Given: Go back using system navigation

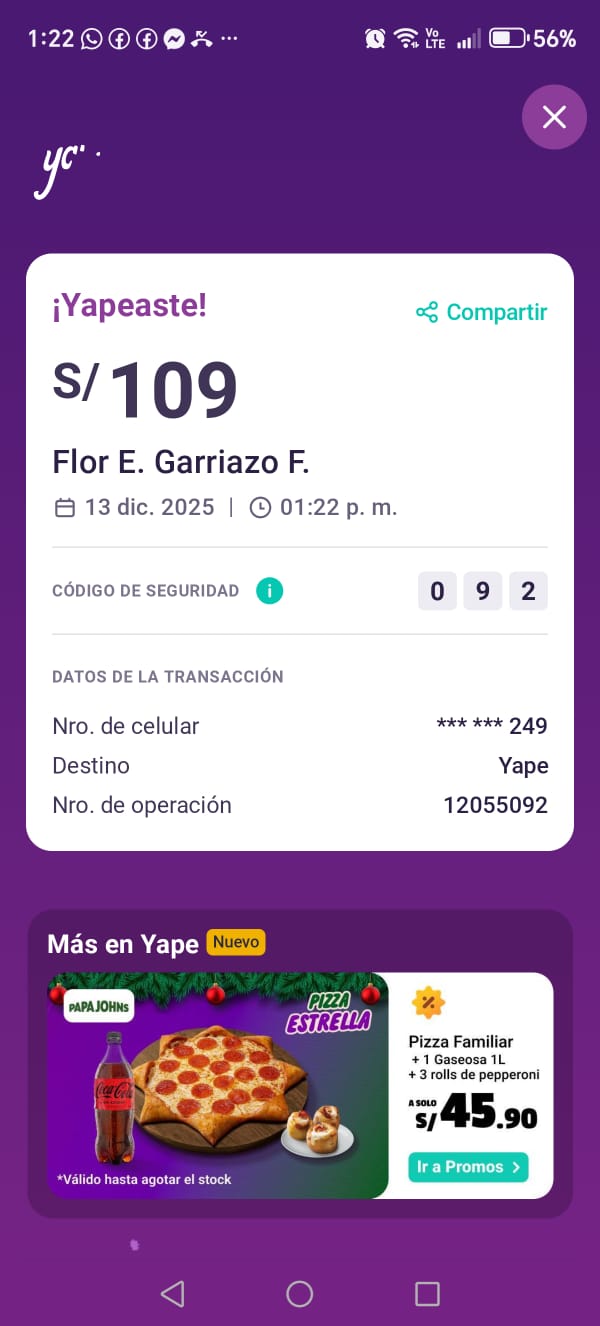Looking at the screenshot, I should point(172,1294).
